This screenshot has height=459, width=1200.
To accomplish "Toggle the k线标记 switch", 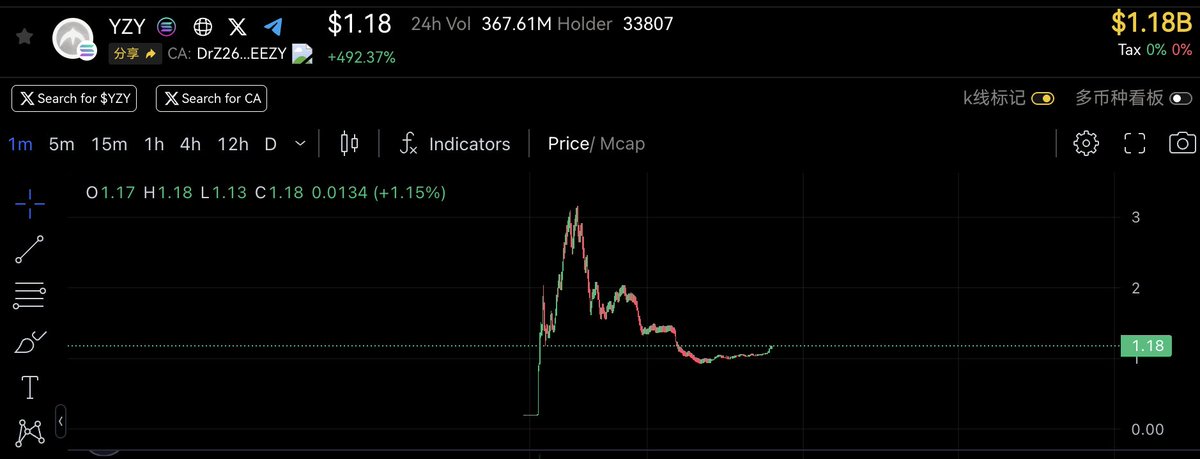I will [1043, 98].
